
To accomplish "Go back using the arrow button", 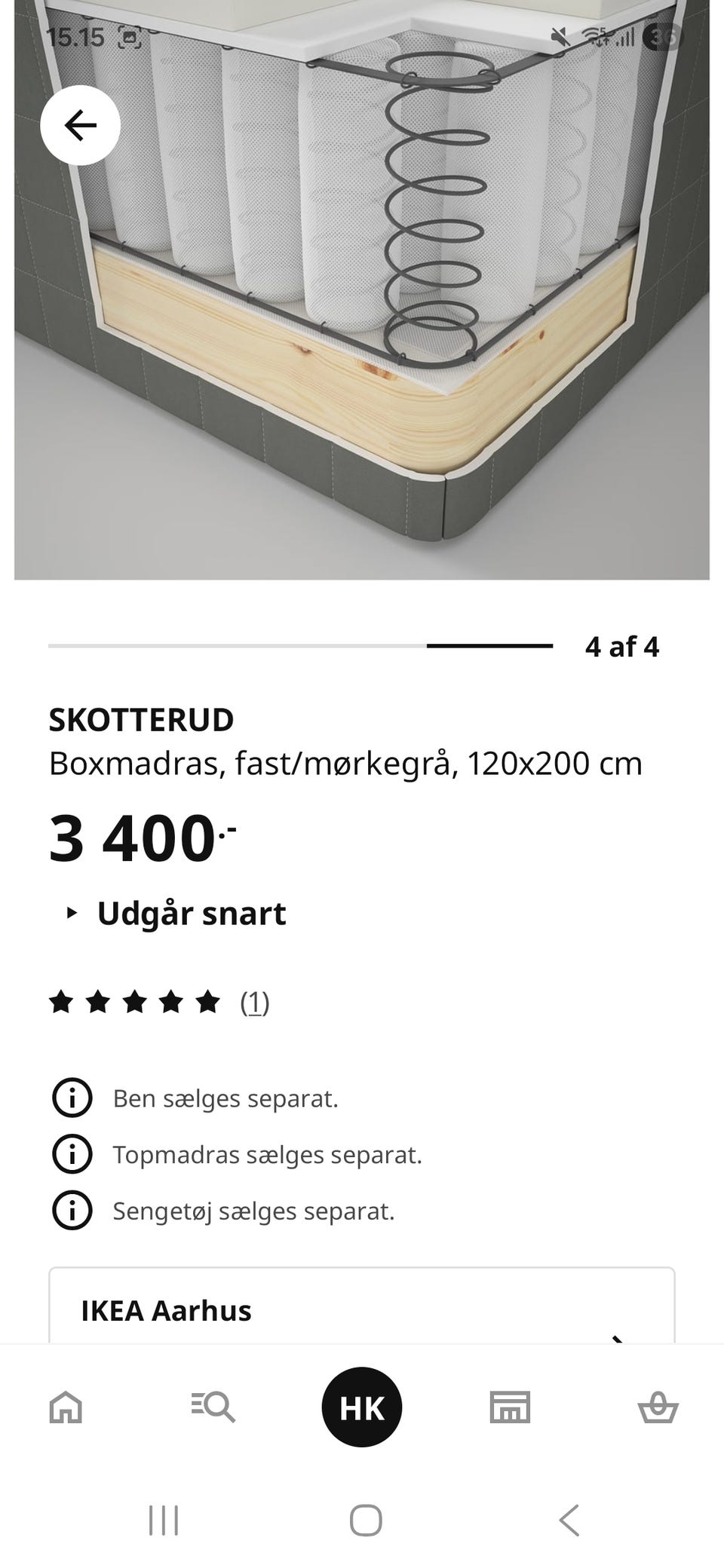I will tap(80, 125).
